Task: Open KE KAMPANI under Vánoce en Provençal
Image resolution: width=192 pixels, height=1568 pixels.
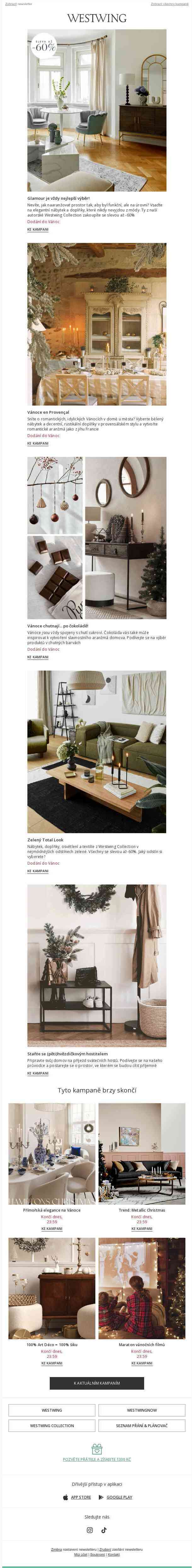Action: (38, 443)
